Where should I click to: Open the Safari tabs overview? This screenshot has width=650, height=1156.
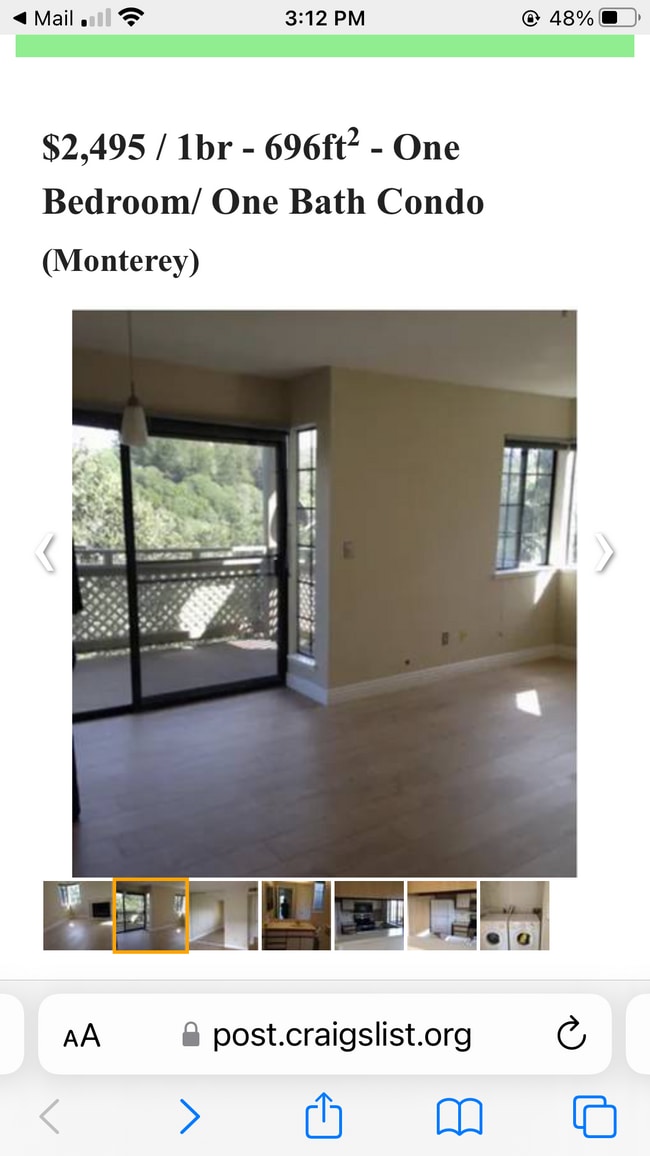(594, 1117)
